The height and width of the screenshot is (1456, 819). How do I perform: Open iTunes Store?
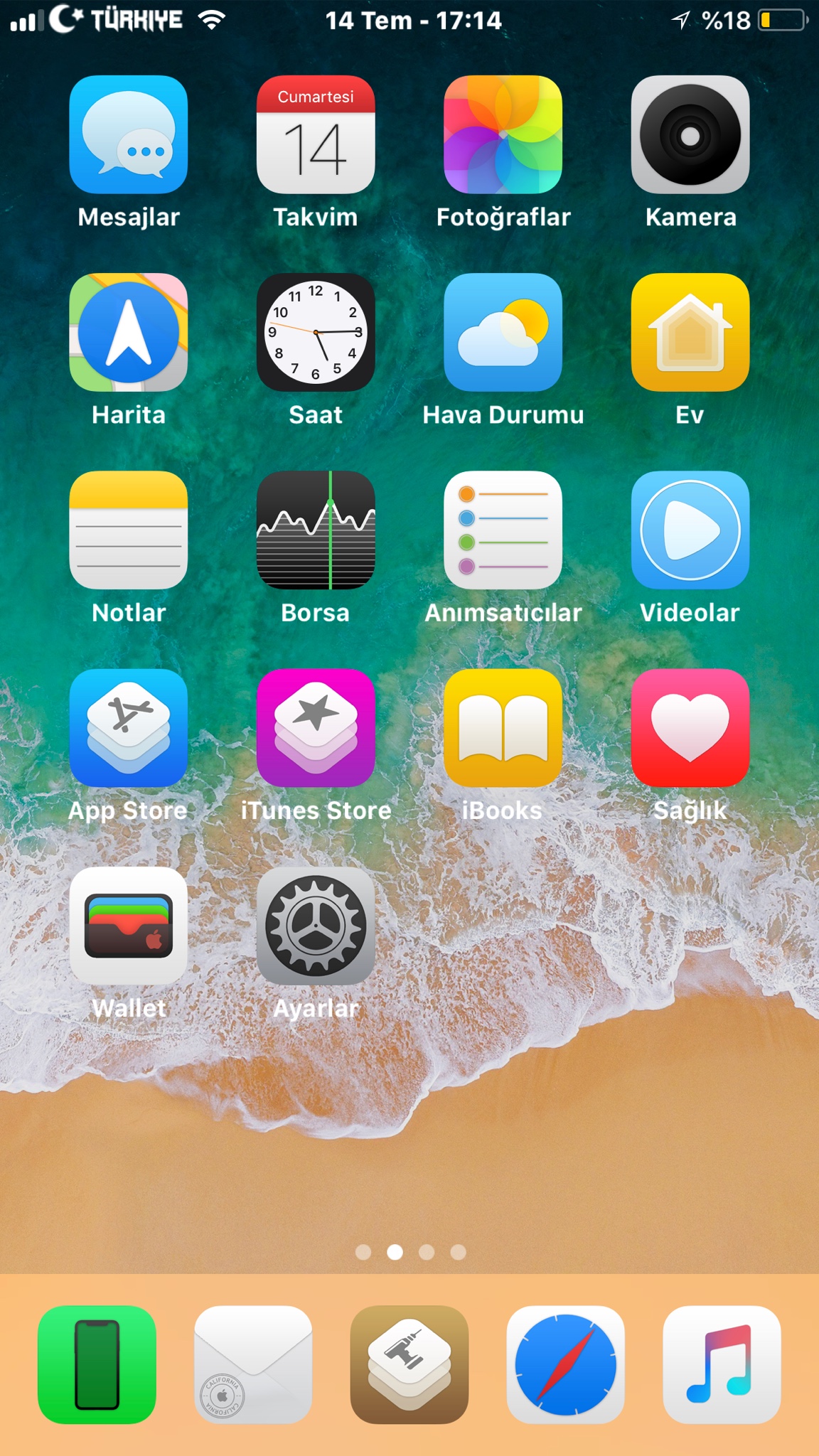(316, 727)
